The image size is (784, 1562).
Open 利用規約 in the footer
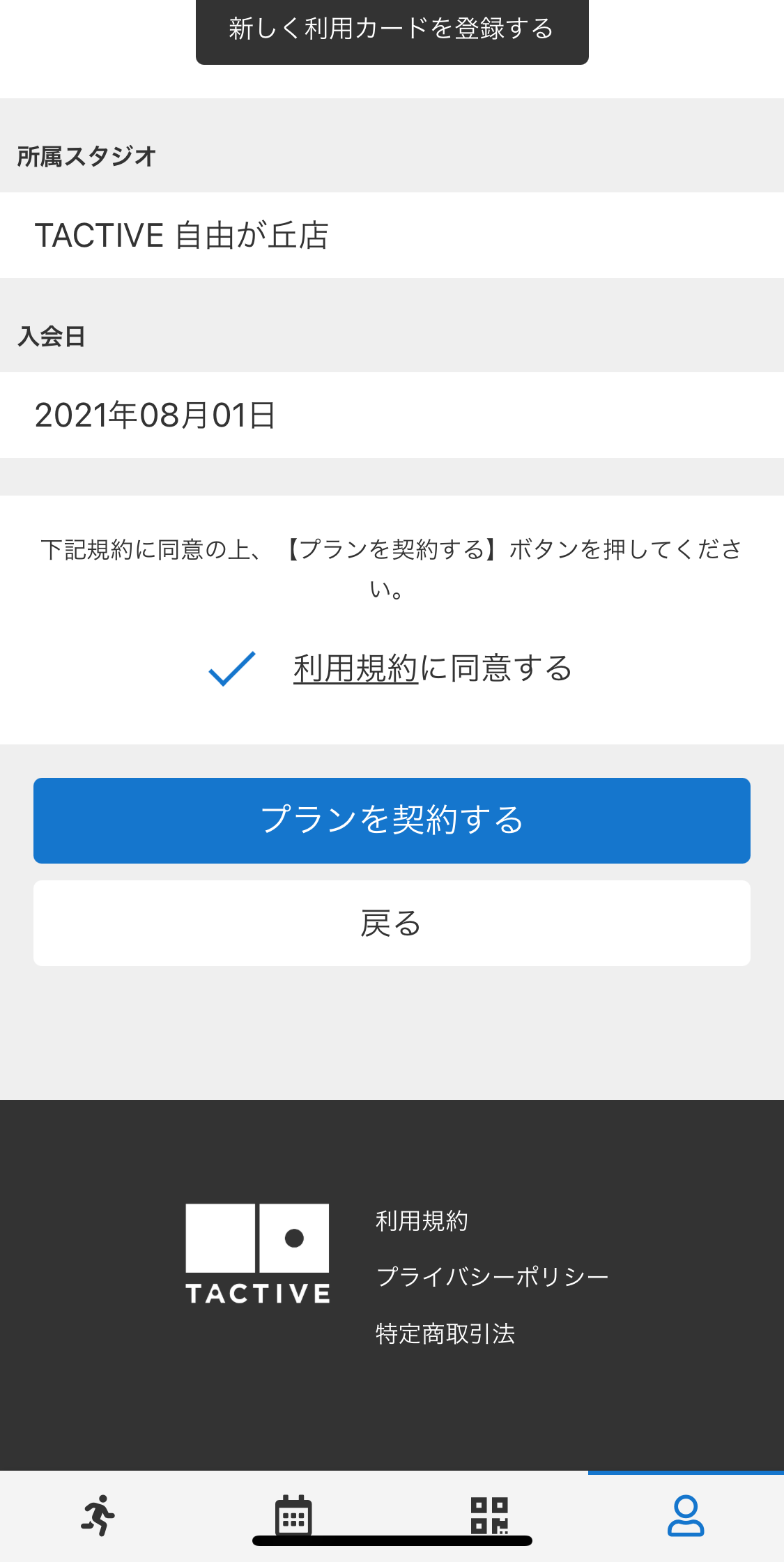pos(422,1221)
